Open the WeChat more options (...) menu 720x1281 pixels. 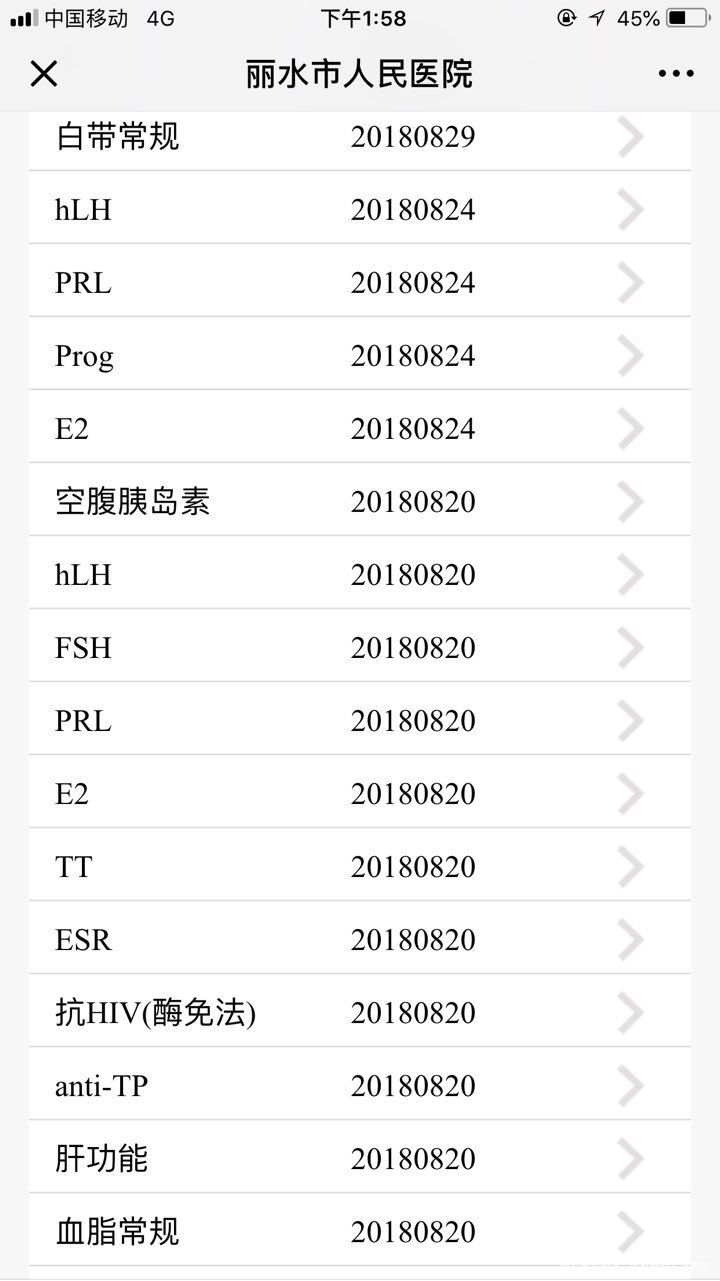676,73
